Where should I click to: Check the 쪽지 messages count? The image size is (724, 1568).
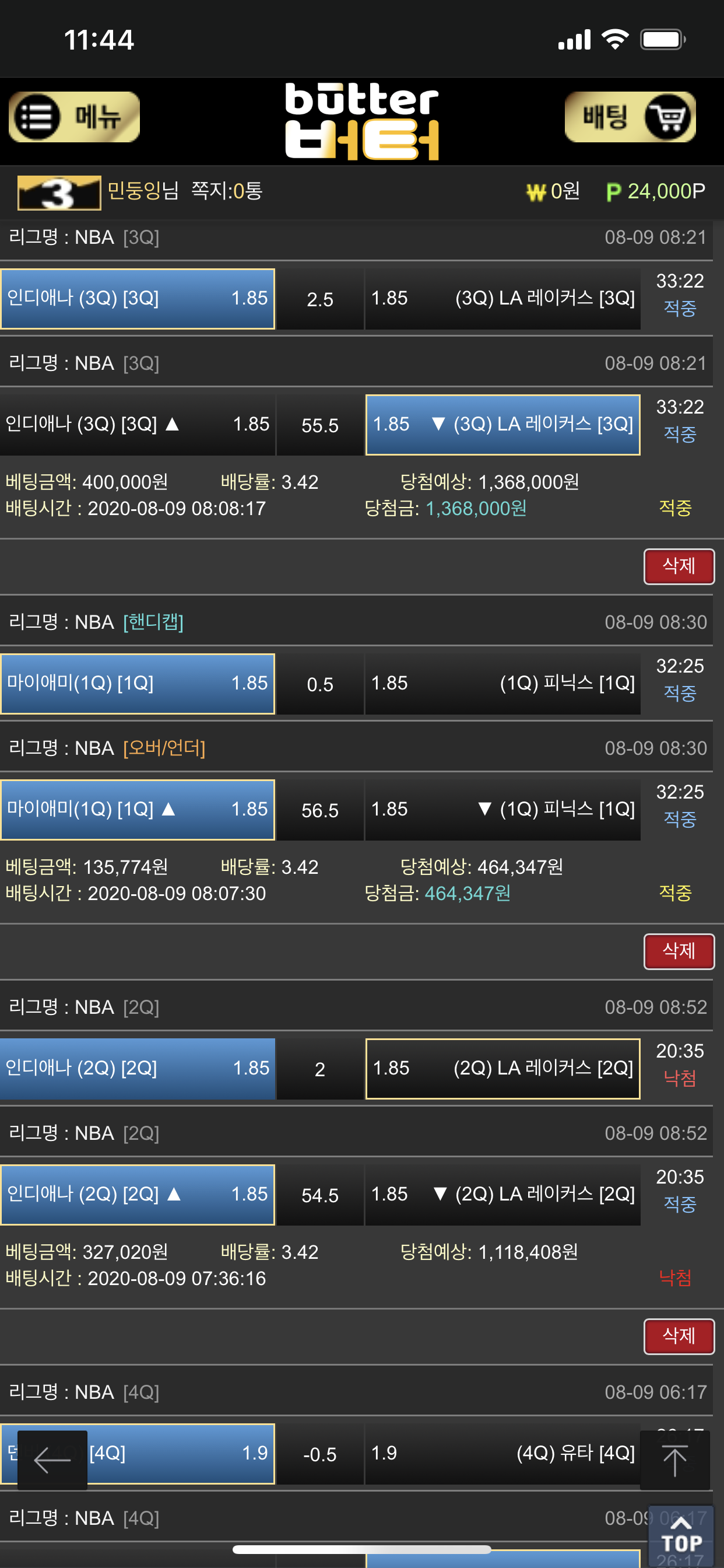click(226, 191)
